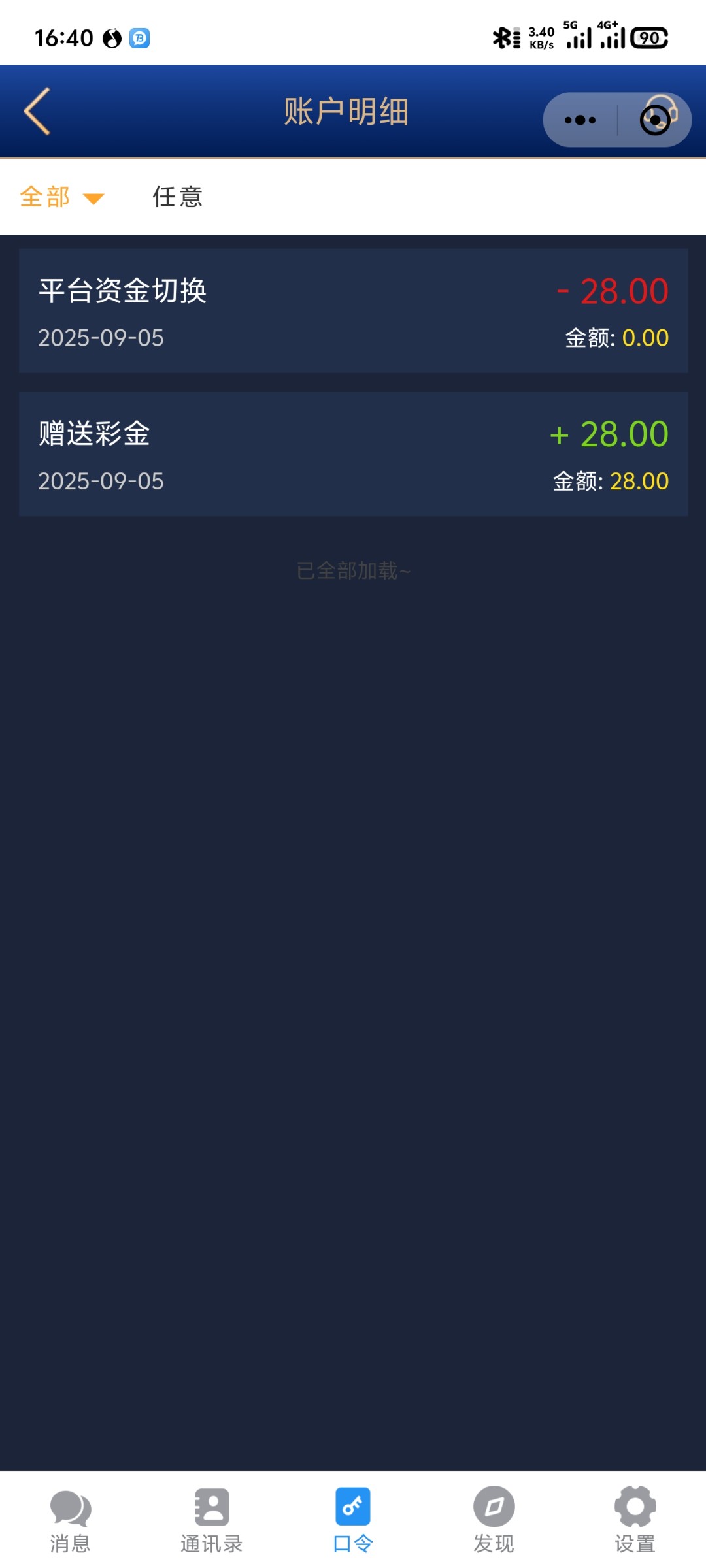Open the 平台资金切换 transaction record
Screen dimensions: 706x1568
pyautogui.click(x=353, y=310)
